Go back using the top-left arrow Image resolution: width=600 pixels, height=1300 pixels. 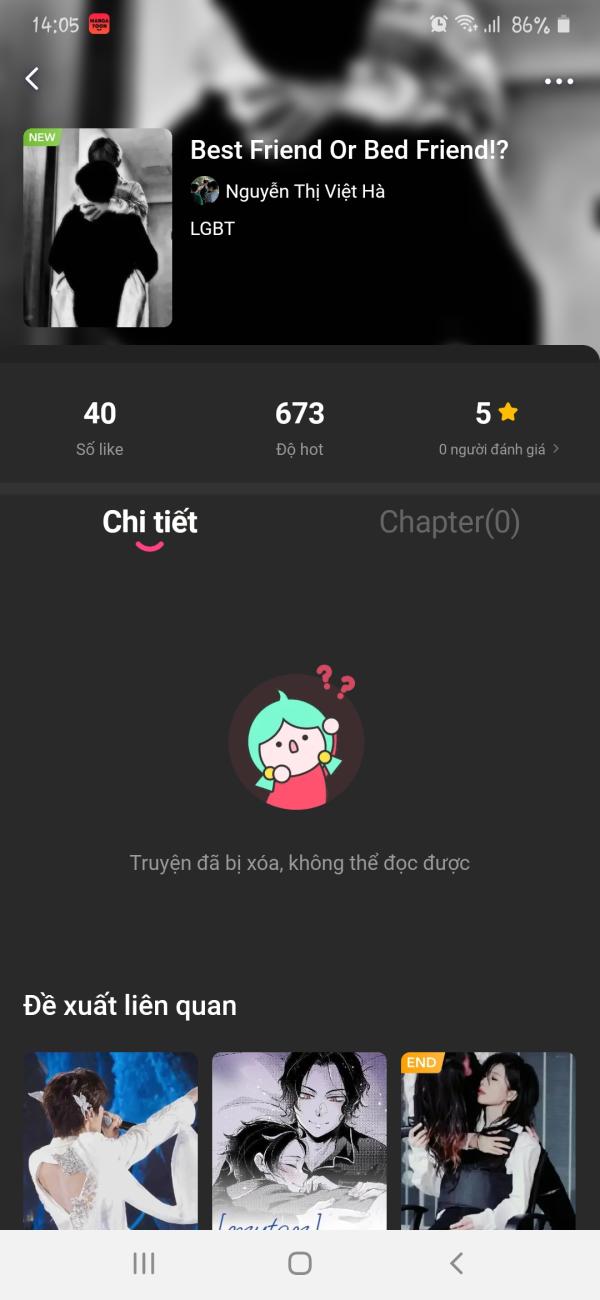point(32,79)
